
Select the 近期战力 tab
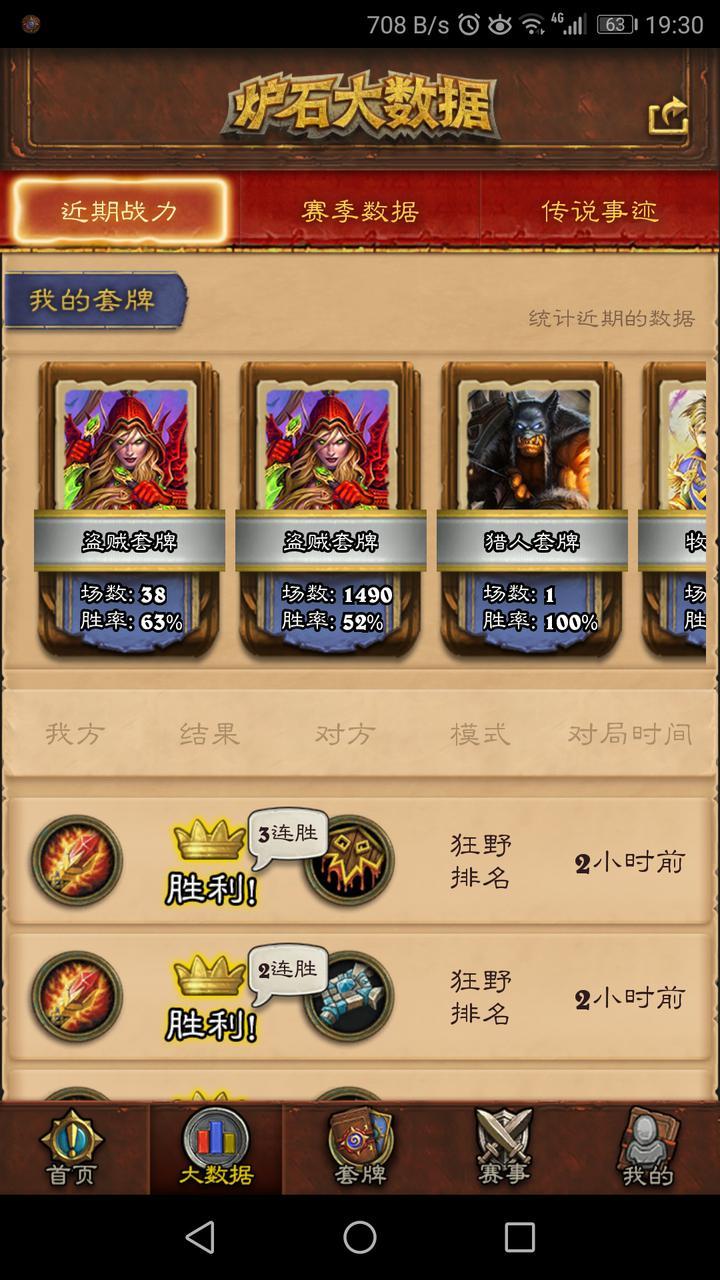(x=120, y=211)
